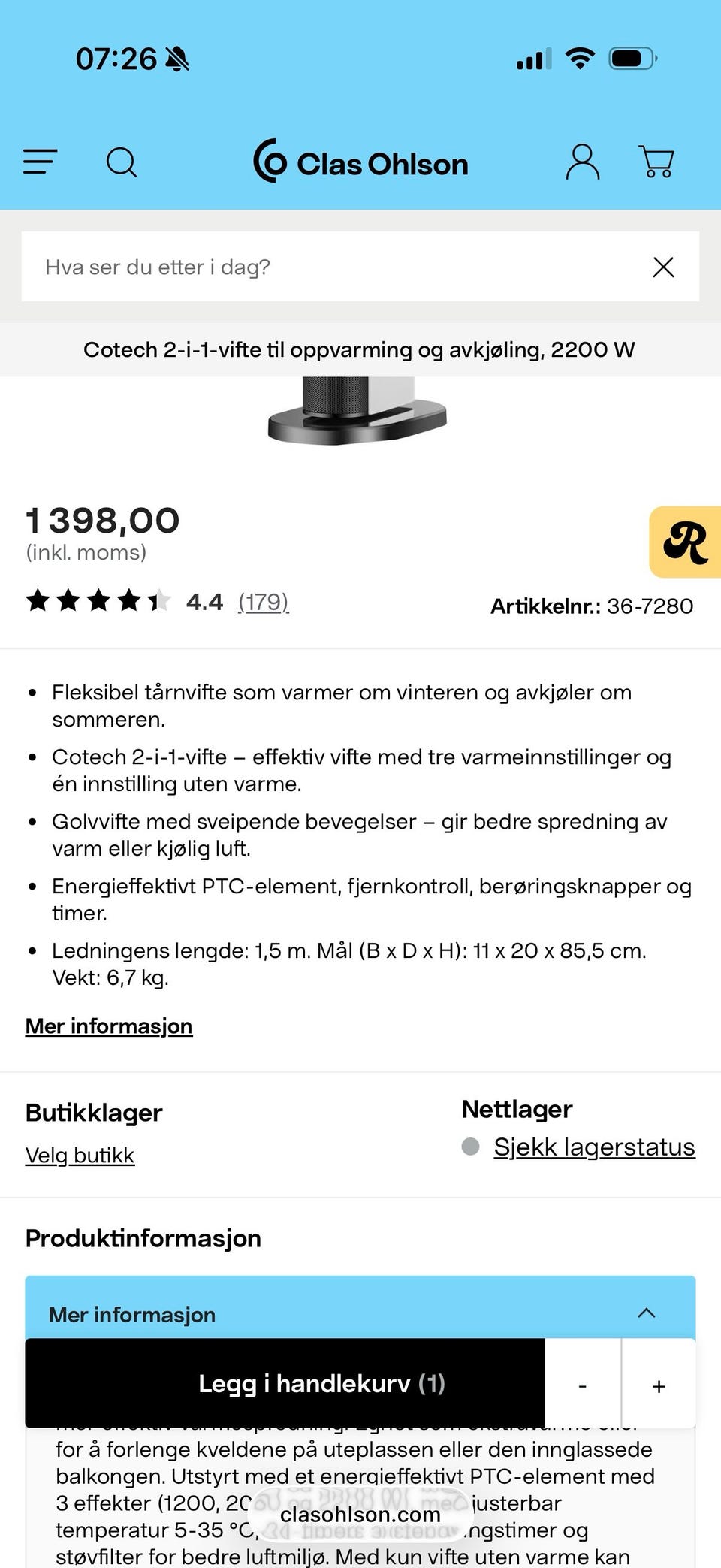
Task: Select the search magnifier icon
Action: [x=121, y=162]
